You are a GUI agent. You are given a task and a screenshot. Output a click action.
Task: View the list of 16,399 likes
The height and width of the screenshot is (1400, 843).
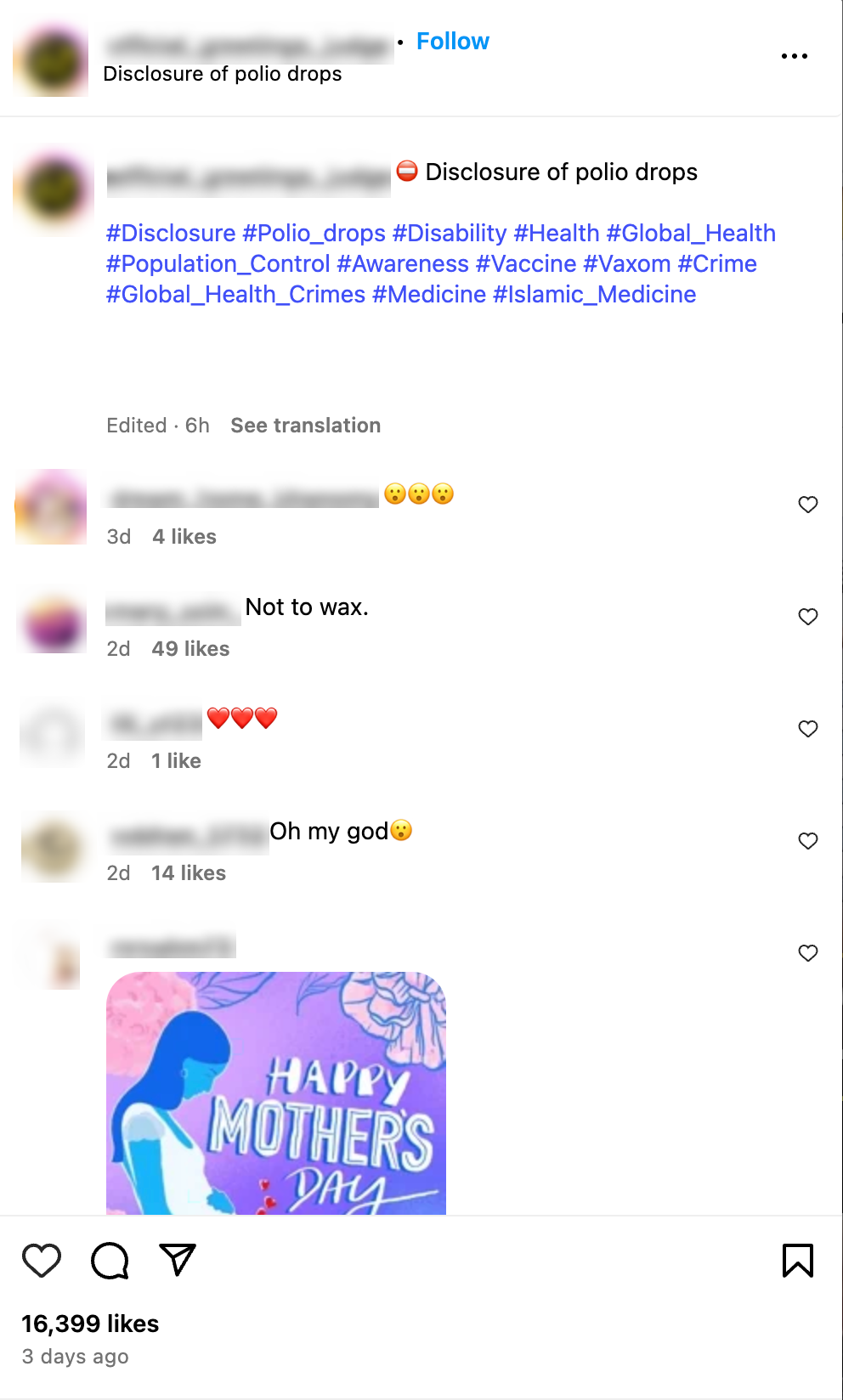pos(90,1324)
